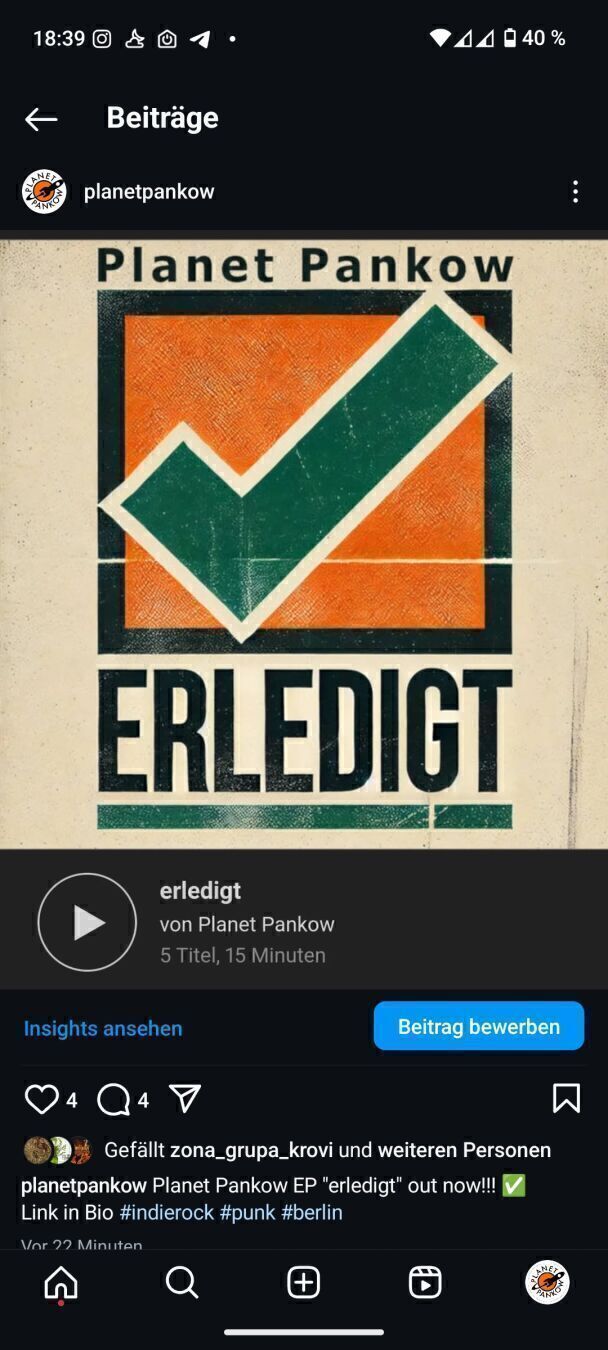The height and width of the screenshot is (1350, 608).
Task: Switch to the Home feed tab
Action: point(61,1282)
